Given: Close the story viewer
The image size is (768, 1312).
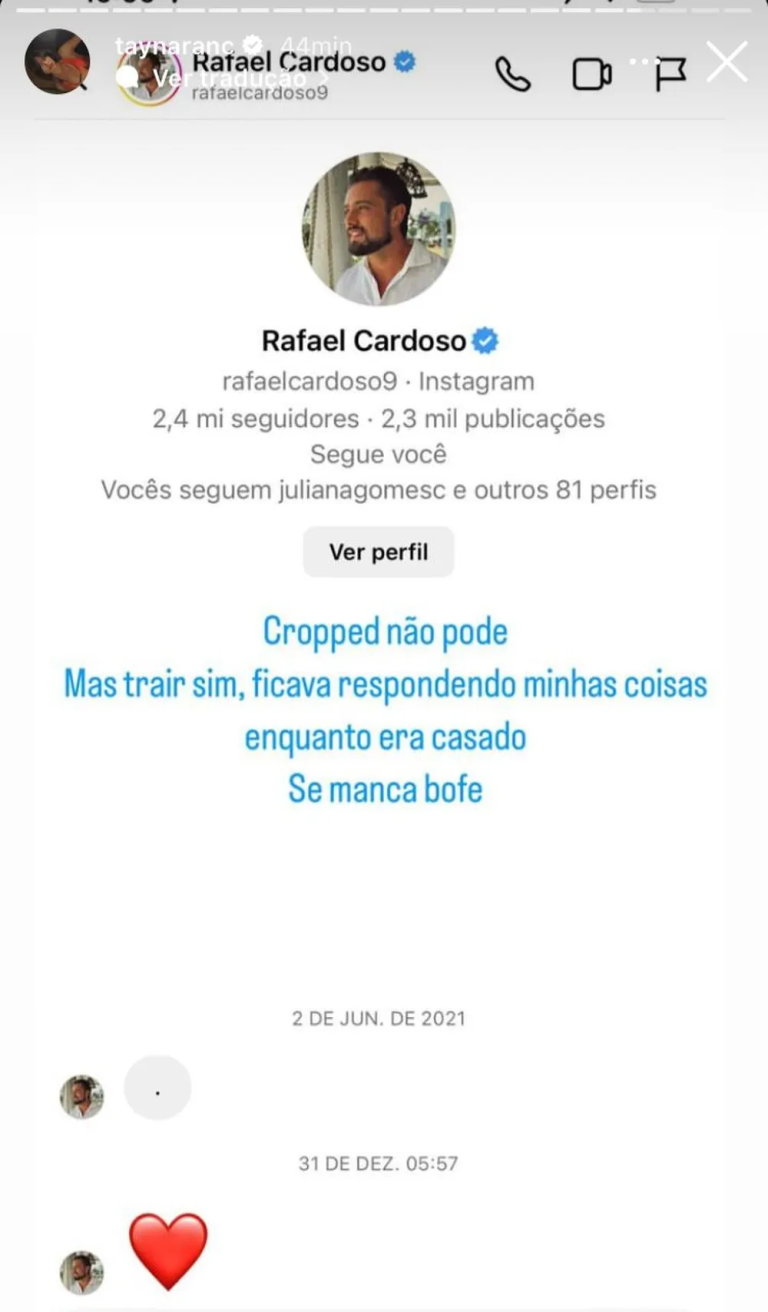Looking at the screenshot, I should [727, 62].
